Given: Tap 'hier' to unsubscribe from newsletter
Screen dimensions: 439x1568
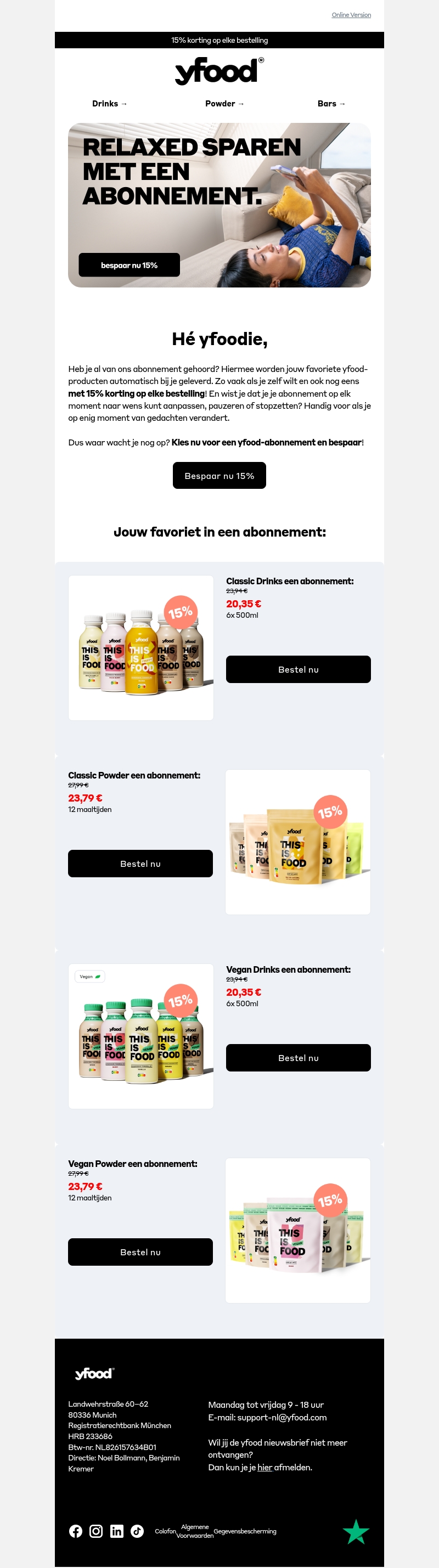Looking at the screenshot, I should [x=264, y=1467].
